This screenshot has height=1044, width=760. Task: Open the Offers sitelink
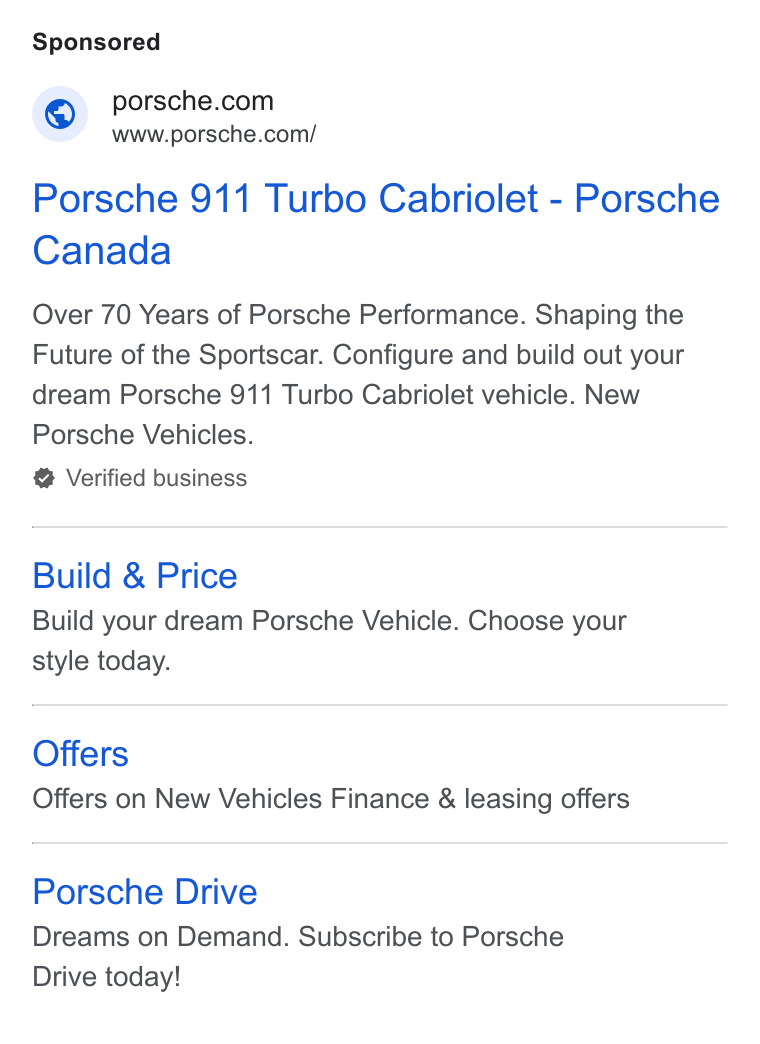[x=81, y=754]
